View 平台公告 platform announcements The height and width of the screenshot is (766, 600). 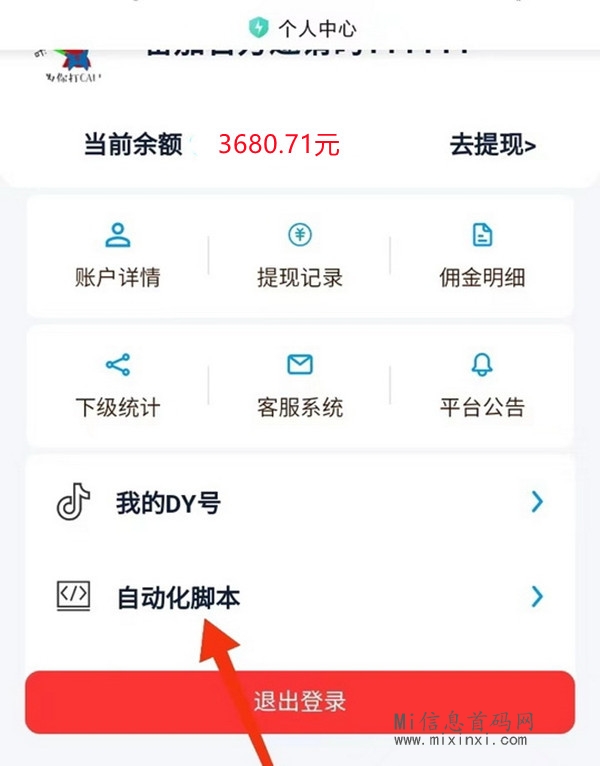(482, 386)
